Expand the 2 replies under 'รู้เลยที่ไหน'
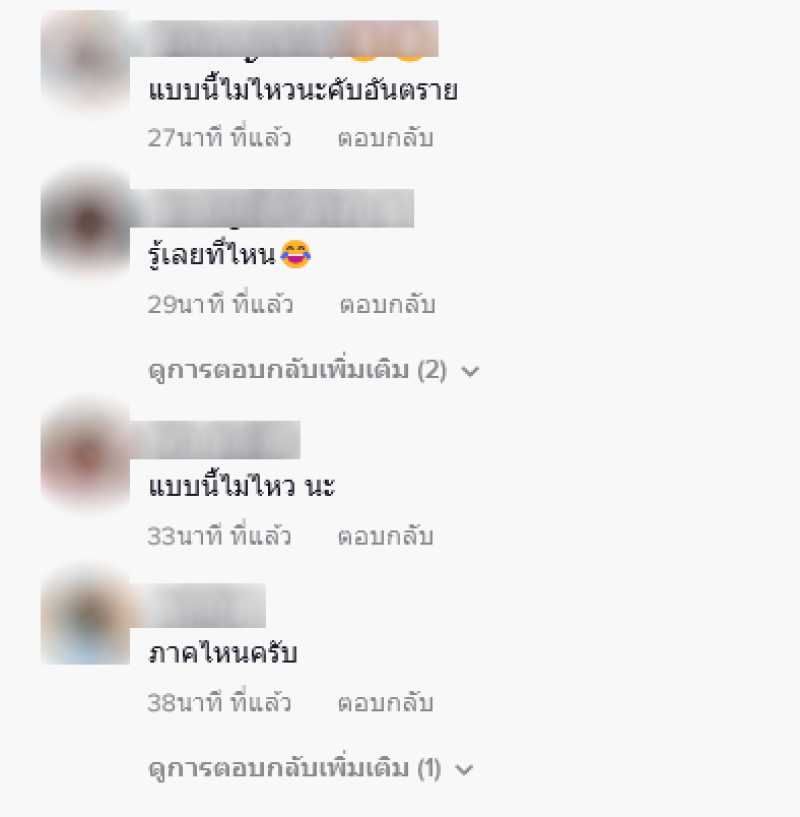The image size is (800, 817). (312, 371)
